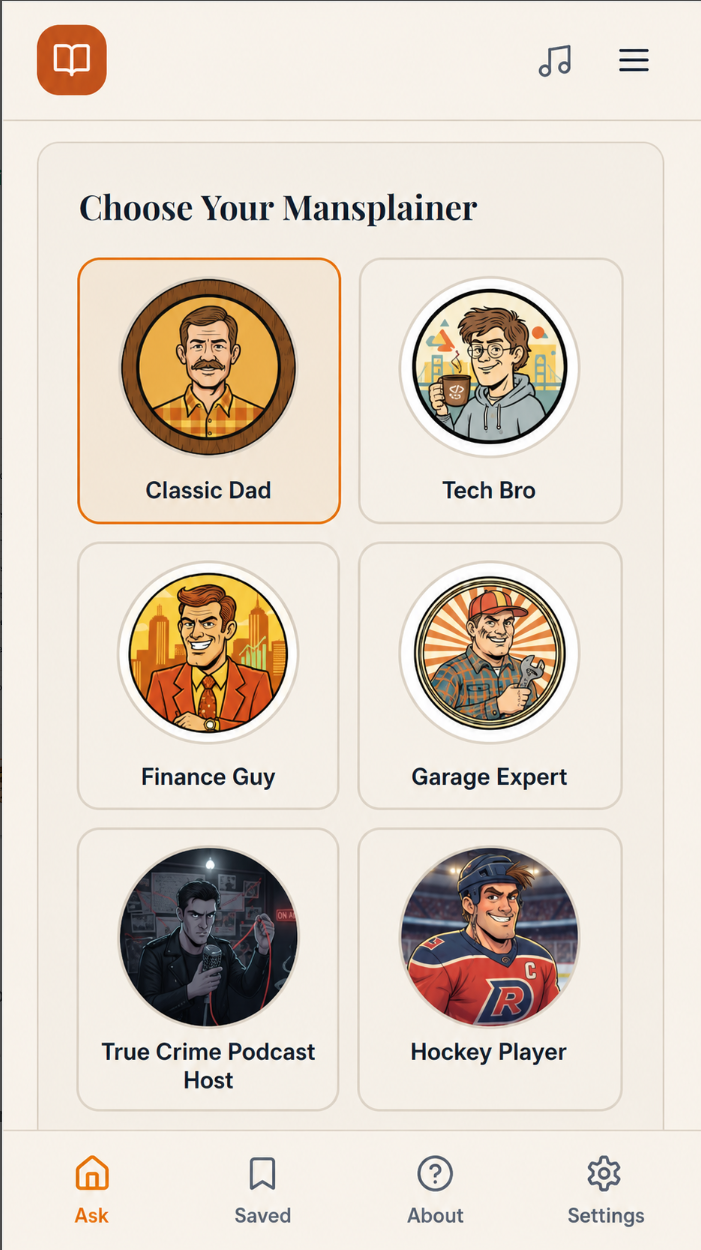Tap the orange book logo button
Image resolution: width=701 pixels, height=1250 pixels.
coord(72,60)
